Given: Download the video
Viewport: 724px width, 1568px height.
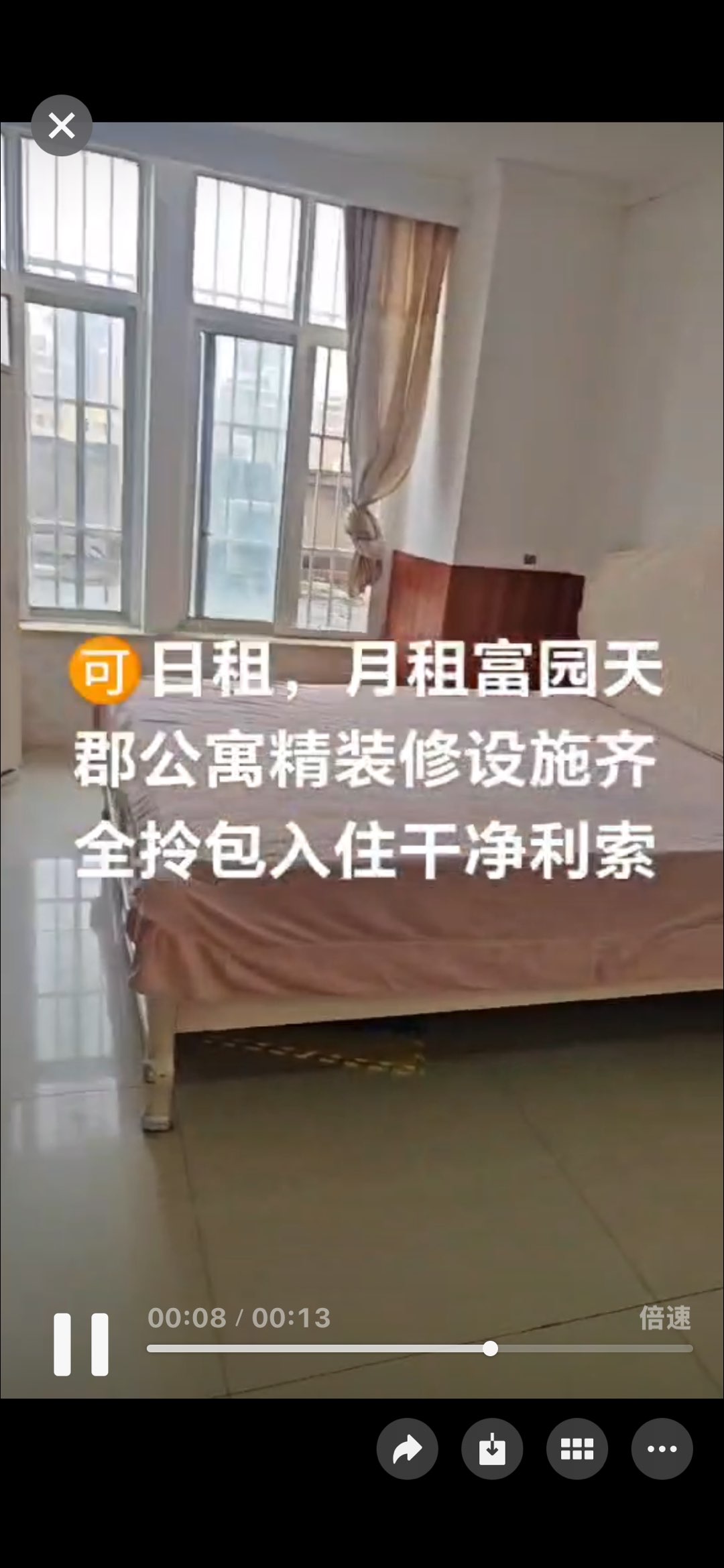Looking at the screenshot, I should pos(492,1449).
